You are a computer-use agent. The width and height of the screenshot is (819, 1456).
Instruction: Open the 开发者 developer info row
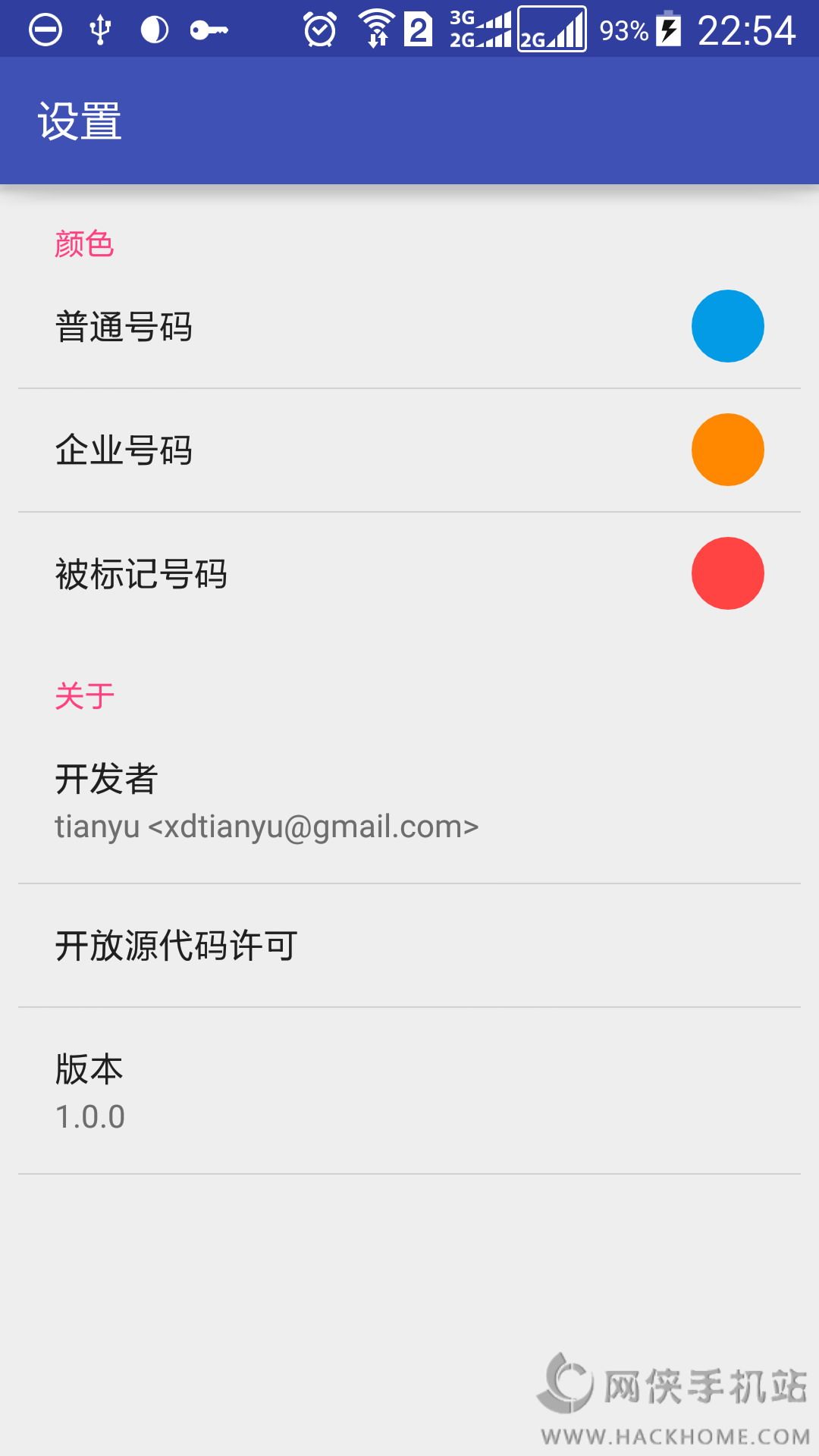(409, 802)
